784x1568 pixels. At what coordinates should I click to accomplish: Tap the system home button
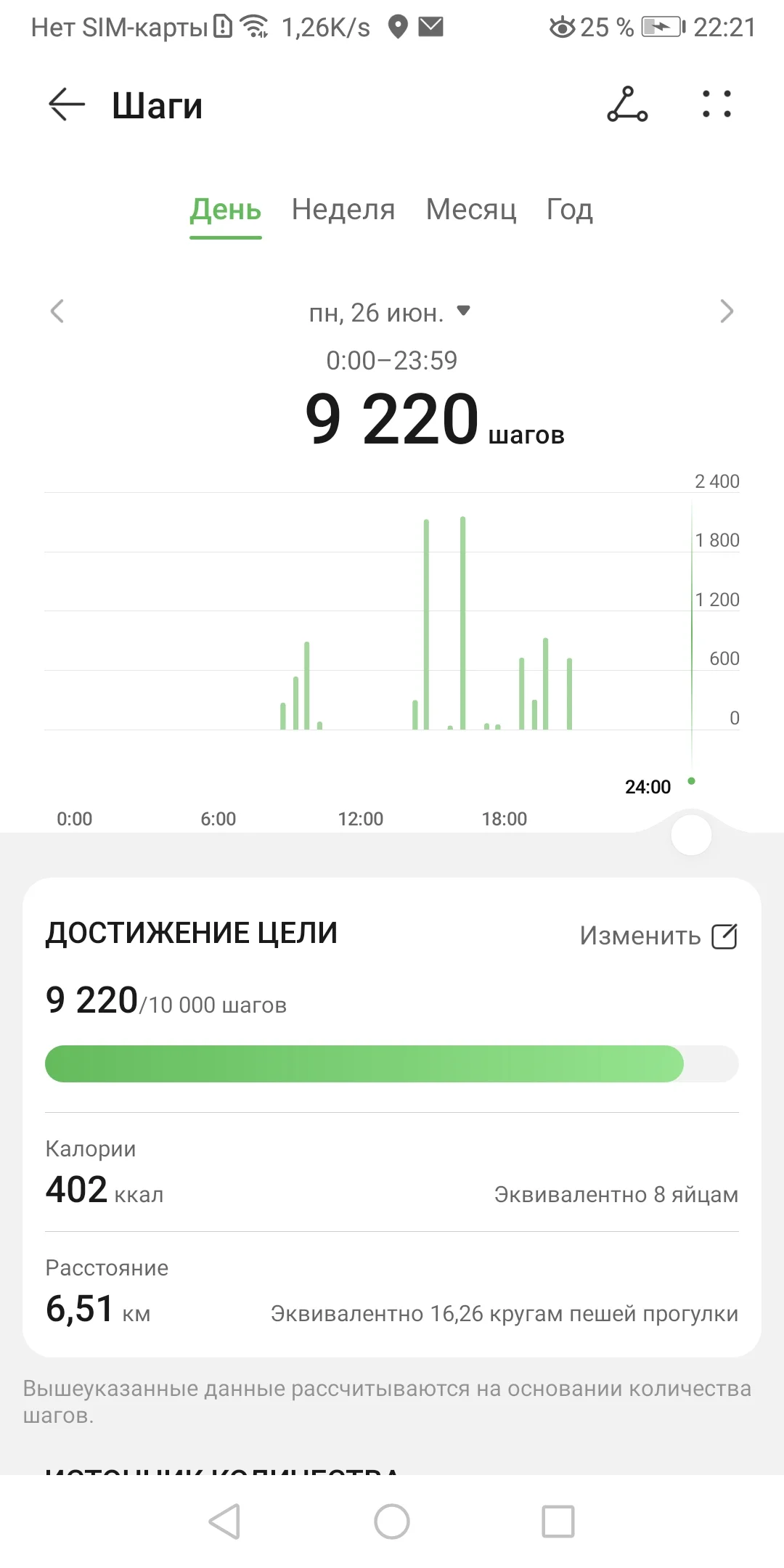[392, 1521]
